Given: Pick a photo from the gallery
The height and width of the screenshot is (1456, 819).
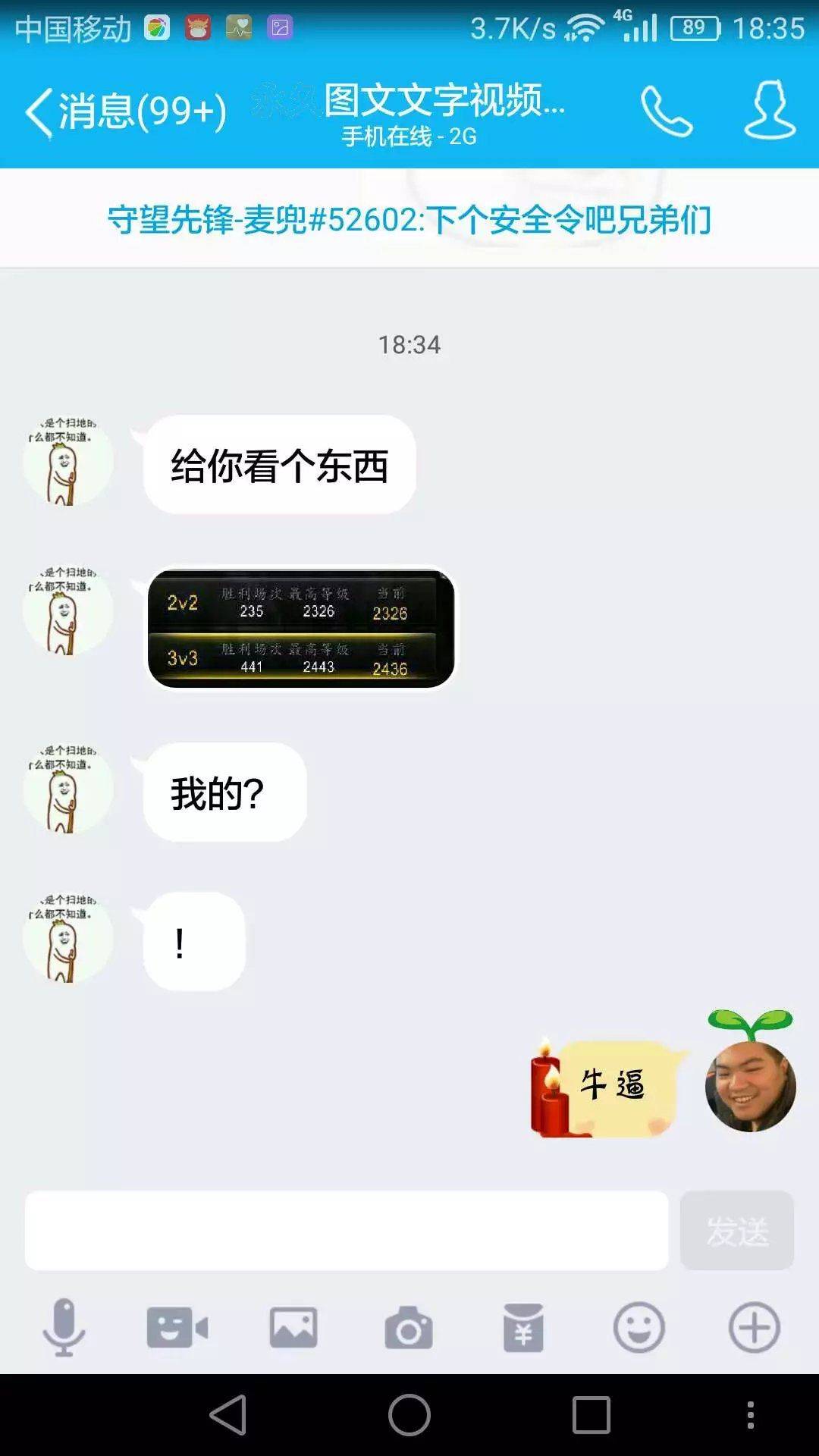Looking at the screenshot, I should coord(293,1327).
